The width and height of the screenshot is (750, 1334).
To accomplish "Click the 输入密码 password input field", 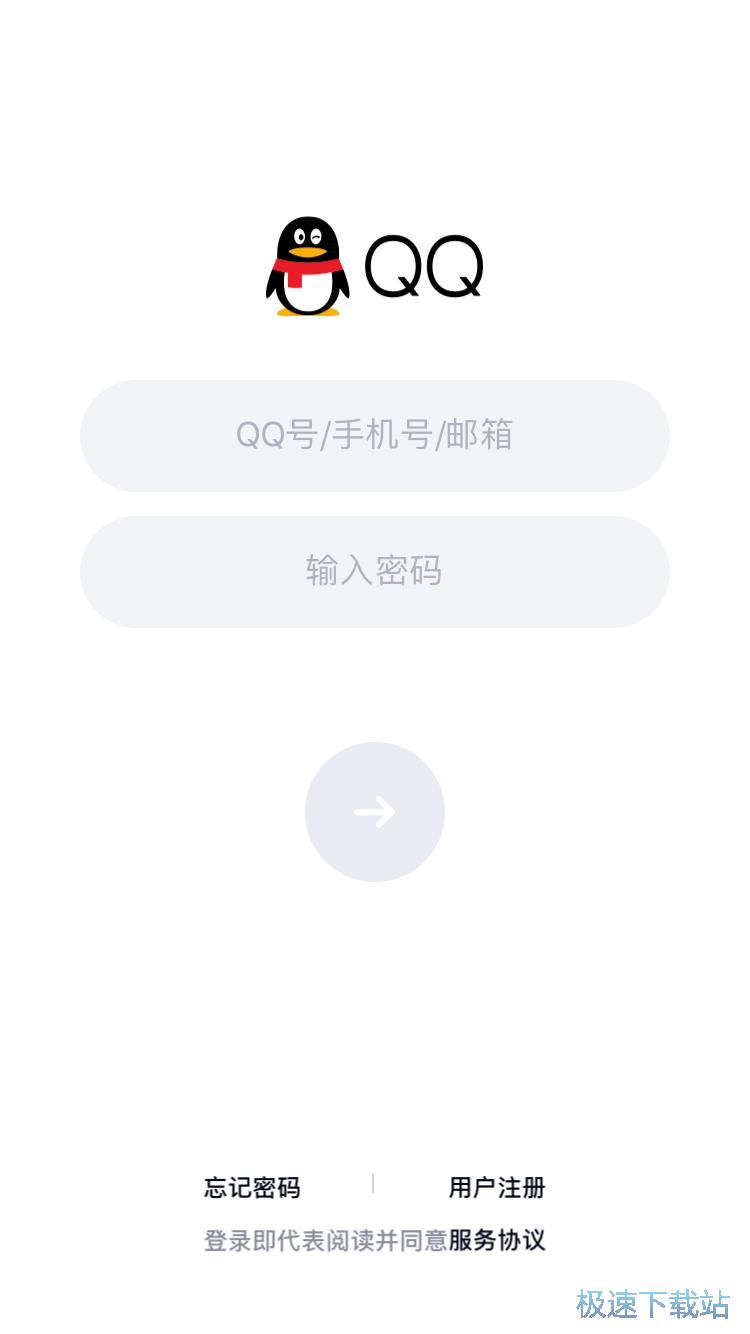I will pyautogui.click(x=375, y=571).
